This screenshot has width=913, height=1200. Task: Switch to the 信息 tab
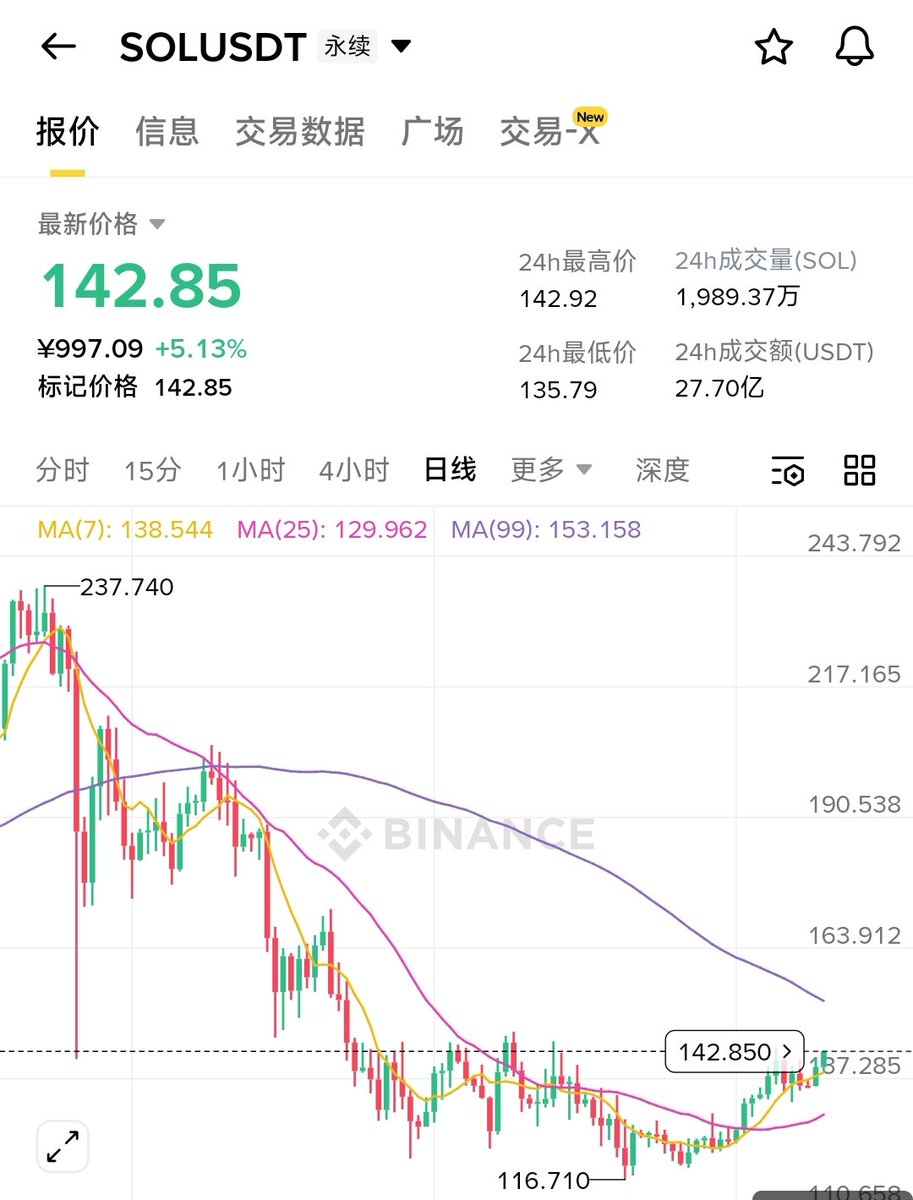point(167,132)
